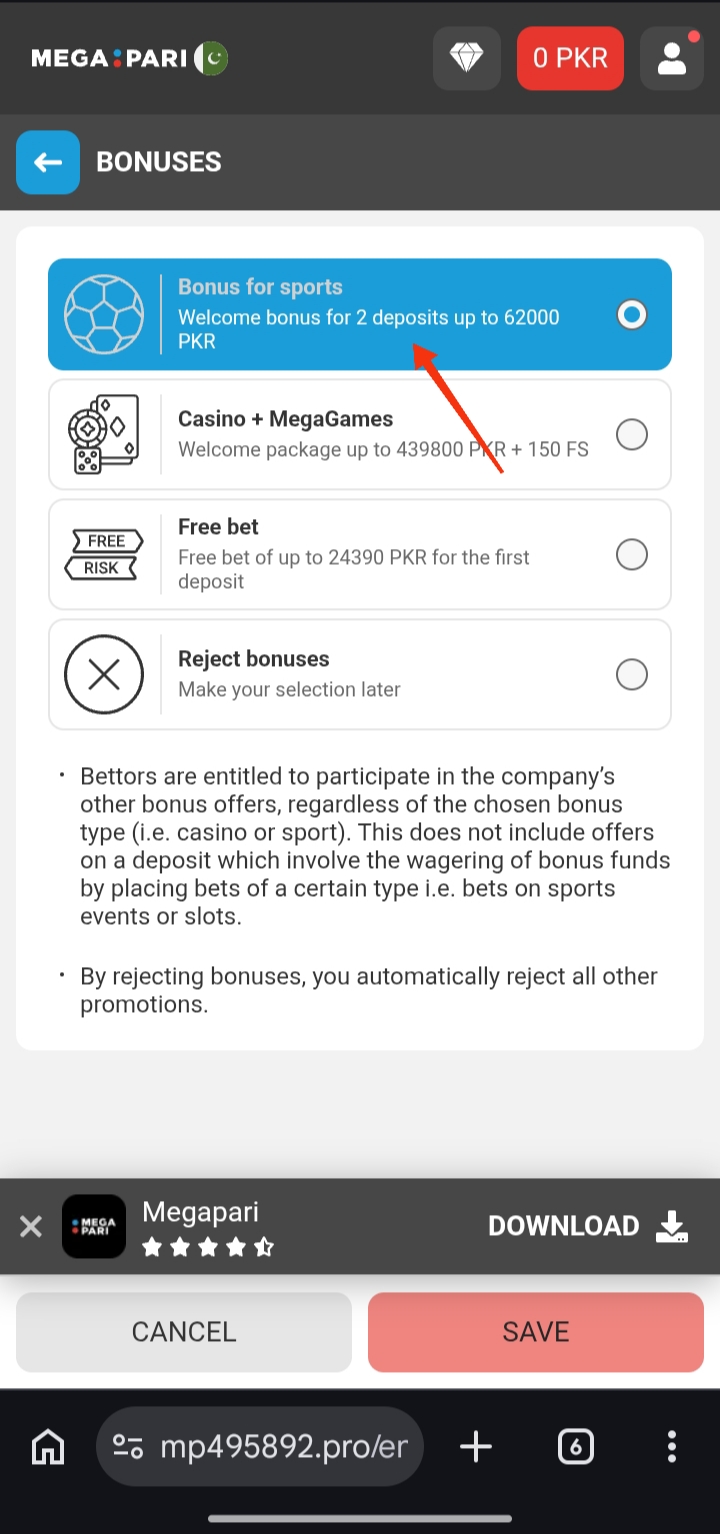The width and height of the screenshot is (720, 1534).
Task: Open the user profile icon
Action: (672, 59)
